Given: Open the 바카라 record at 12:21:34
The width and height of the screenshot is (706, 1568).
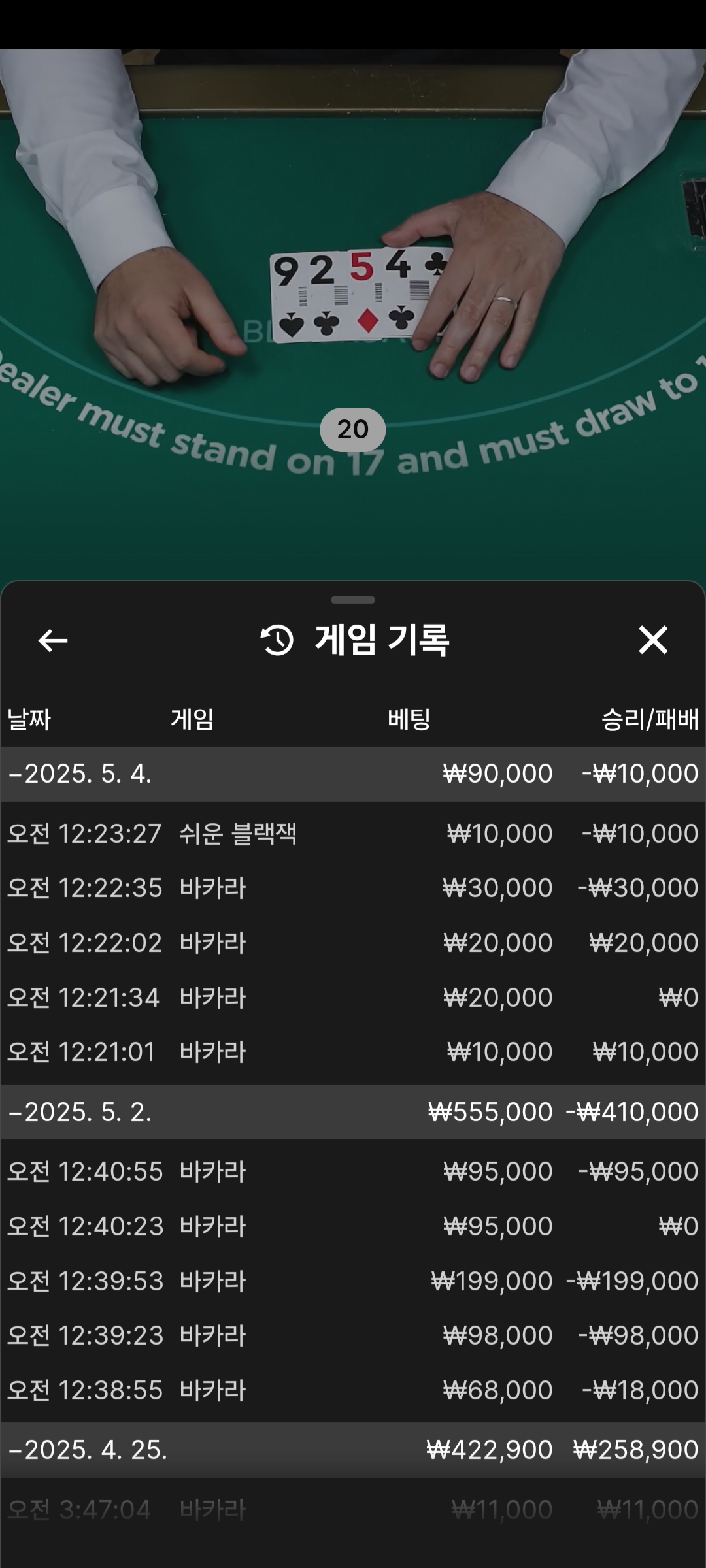Looking at the screenshot, I should click(x=353, y=998).
